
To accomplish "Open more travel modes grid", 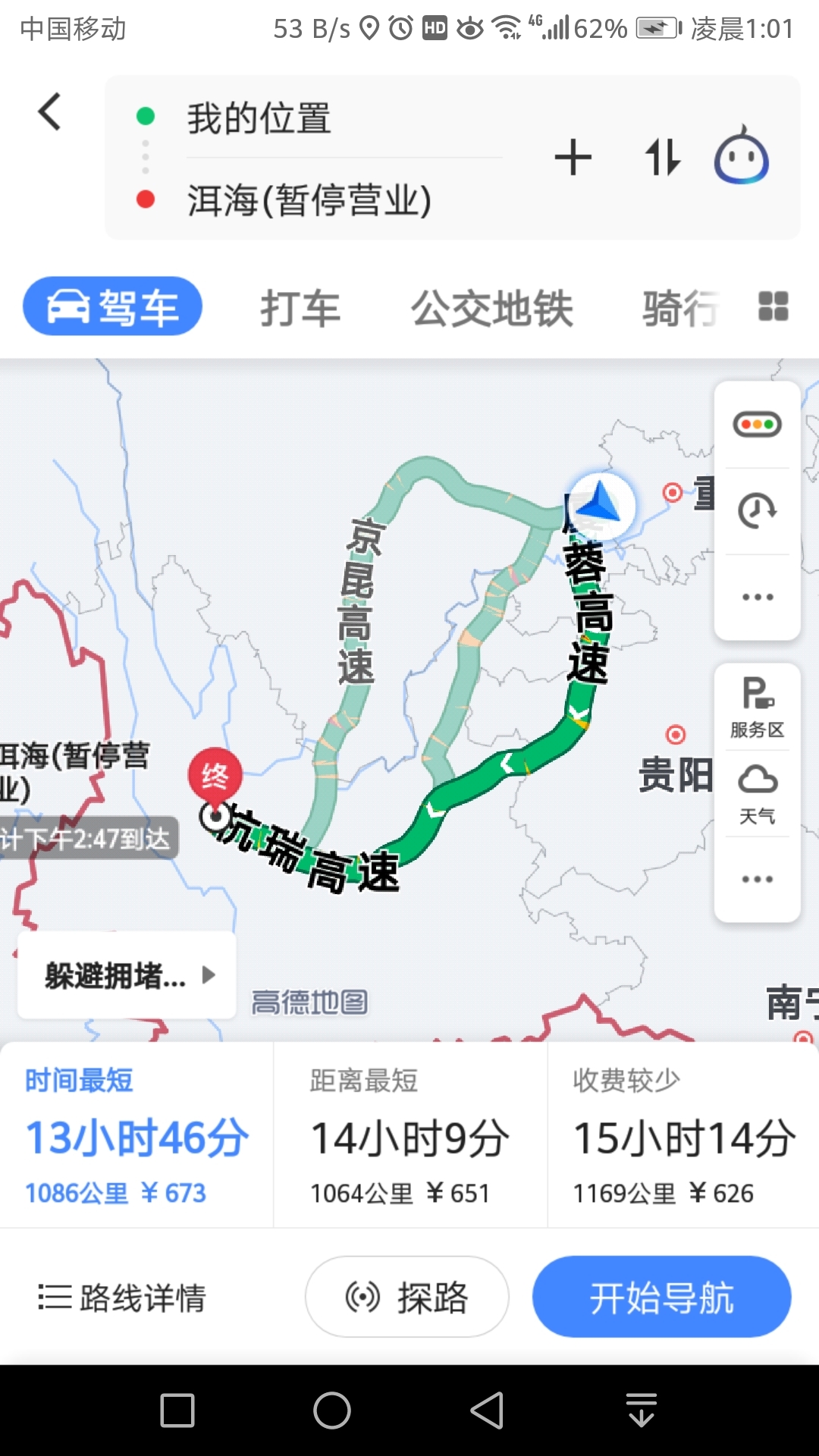I will pyautogui.click(x=773, y=307).
